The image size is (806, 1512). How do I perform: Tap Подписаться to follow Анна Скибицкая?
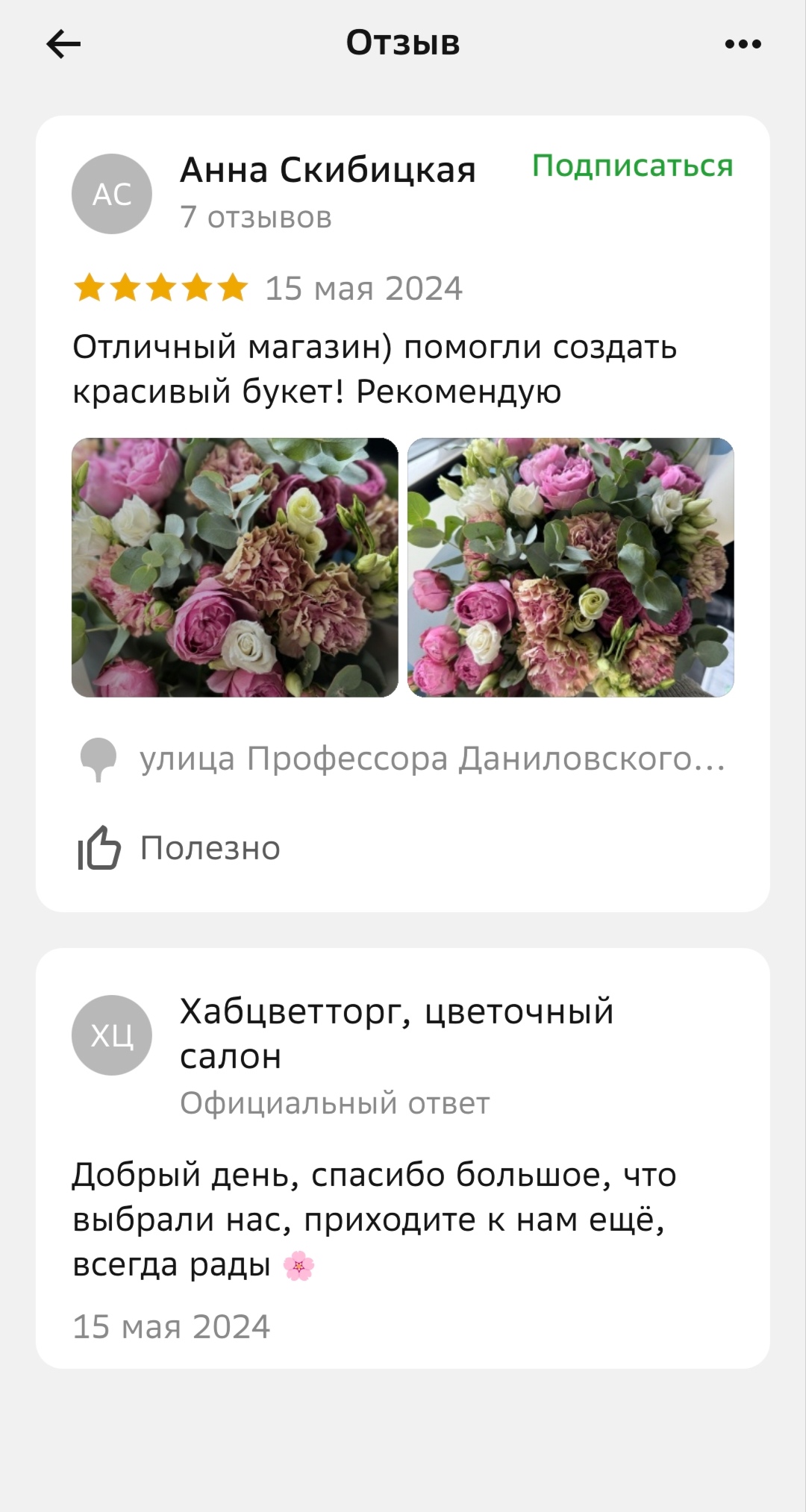[x=632, y=166]
